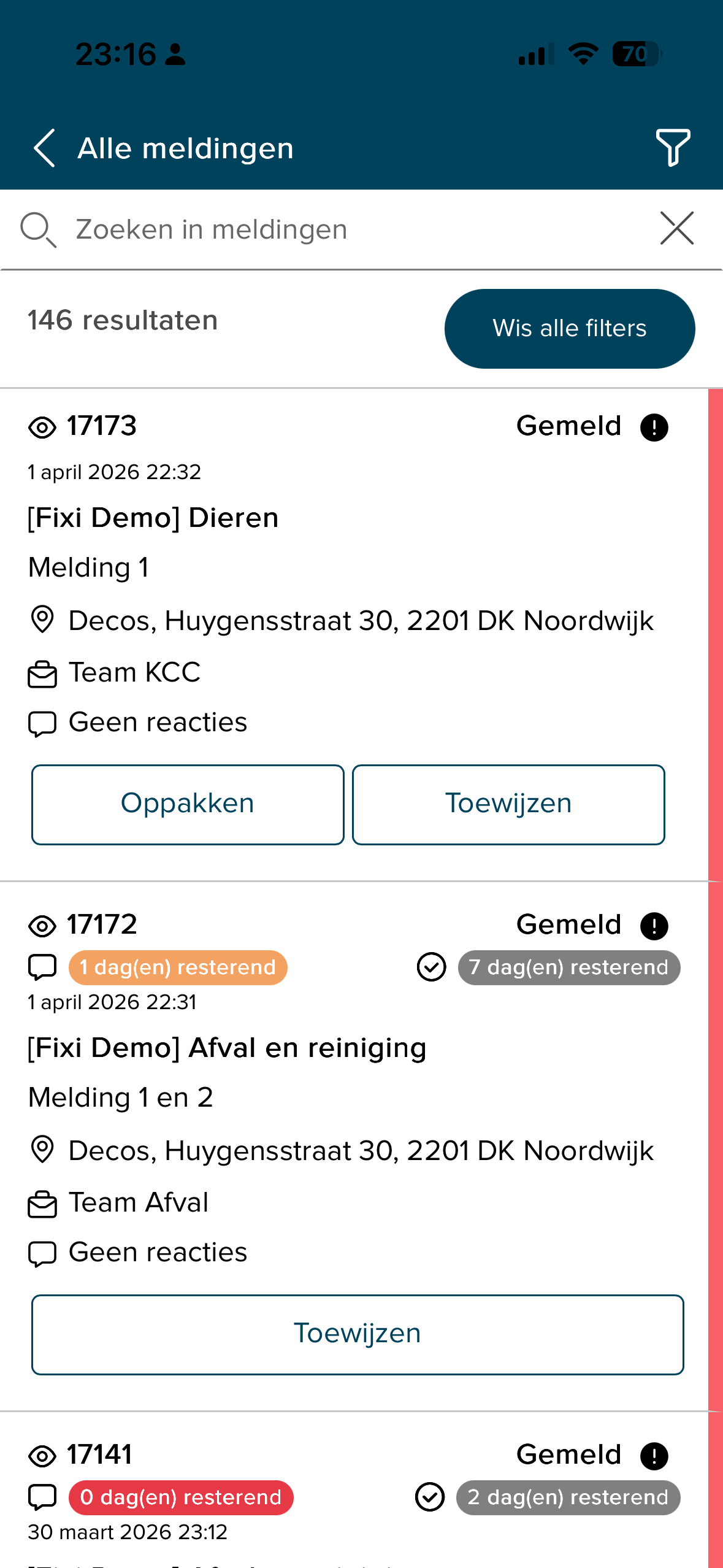Screen dimensions: 723x1568
Task: Type in the Zoeken in meldingen field
Action: coord(245,228)
